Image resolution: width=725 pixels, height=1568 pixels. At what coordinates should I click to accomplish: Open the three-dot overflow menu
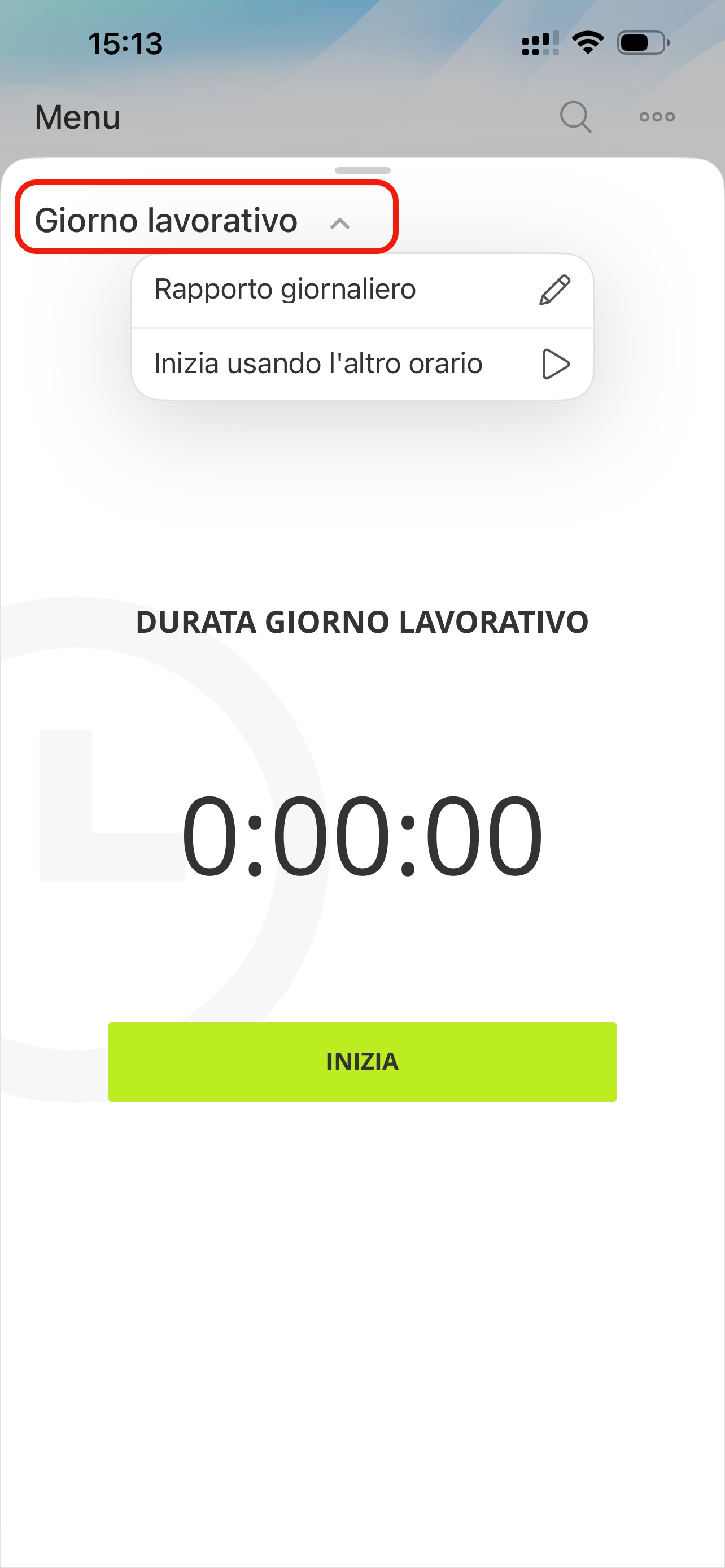[657, 117]
